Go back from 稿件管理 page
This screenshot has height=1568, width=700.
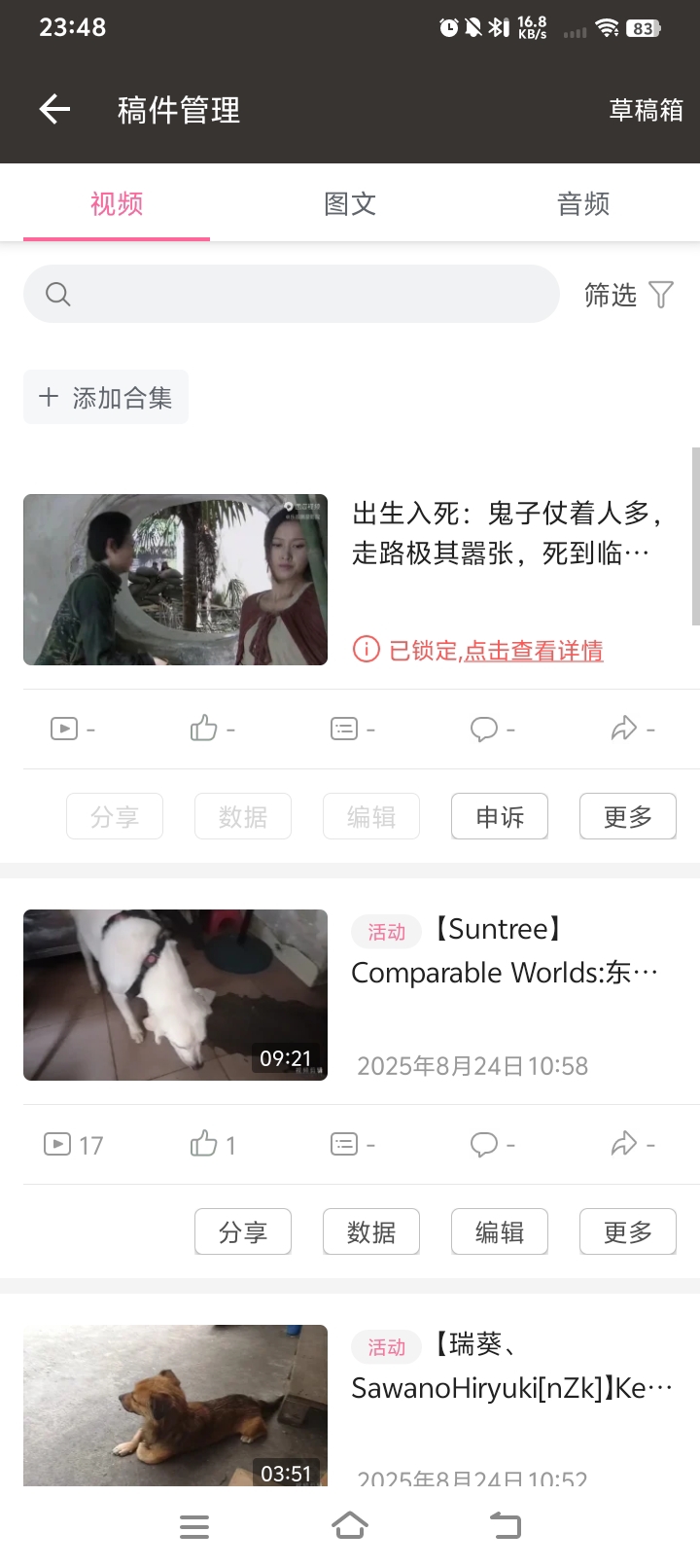click(x=54, y=109)
